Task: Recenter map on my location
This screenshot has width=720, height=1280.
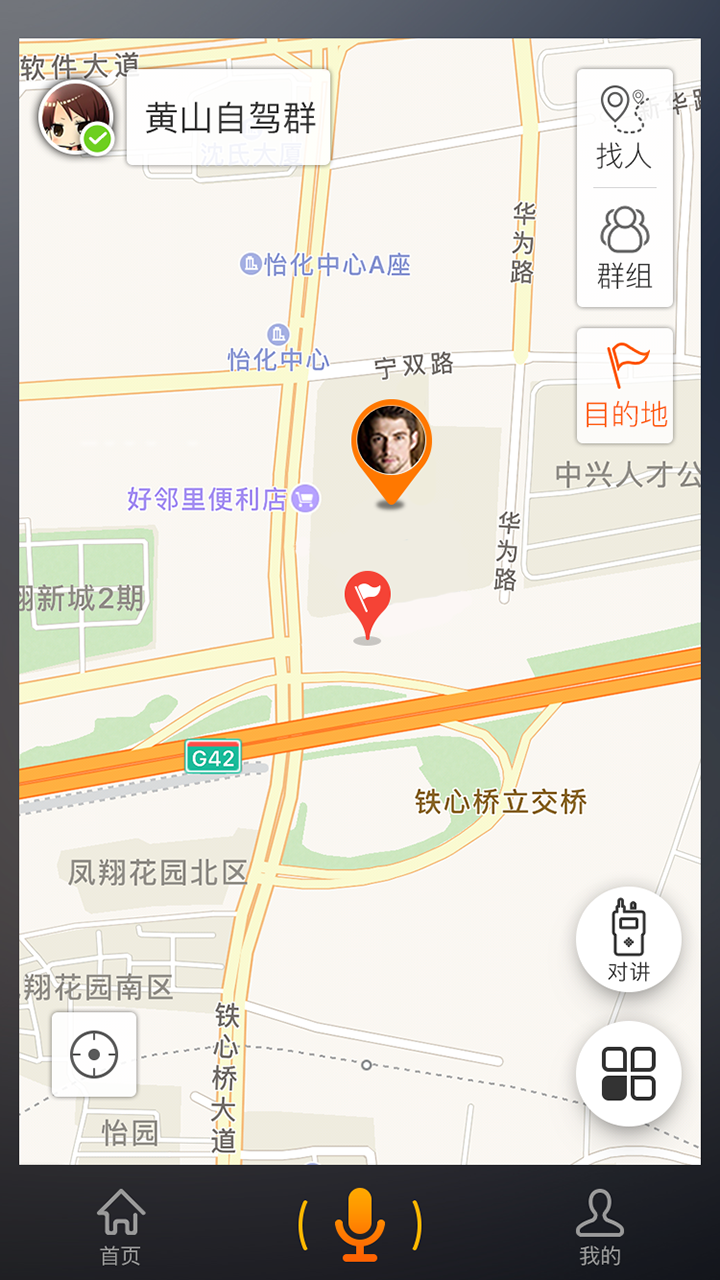Action: click(x=94, y=1054)
